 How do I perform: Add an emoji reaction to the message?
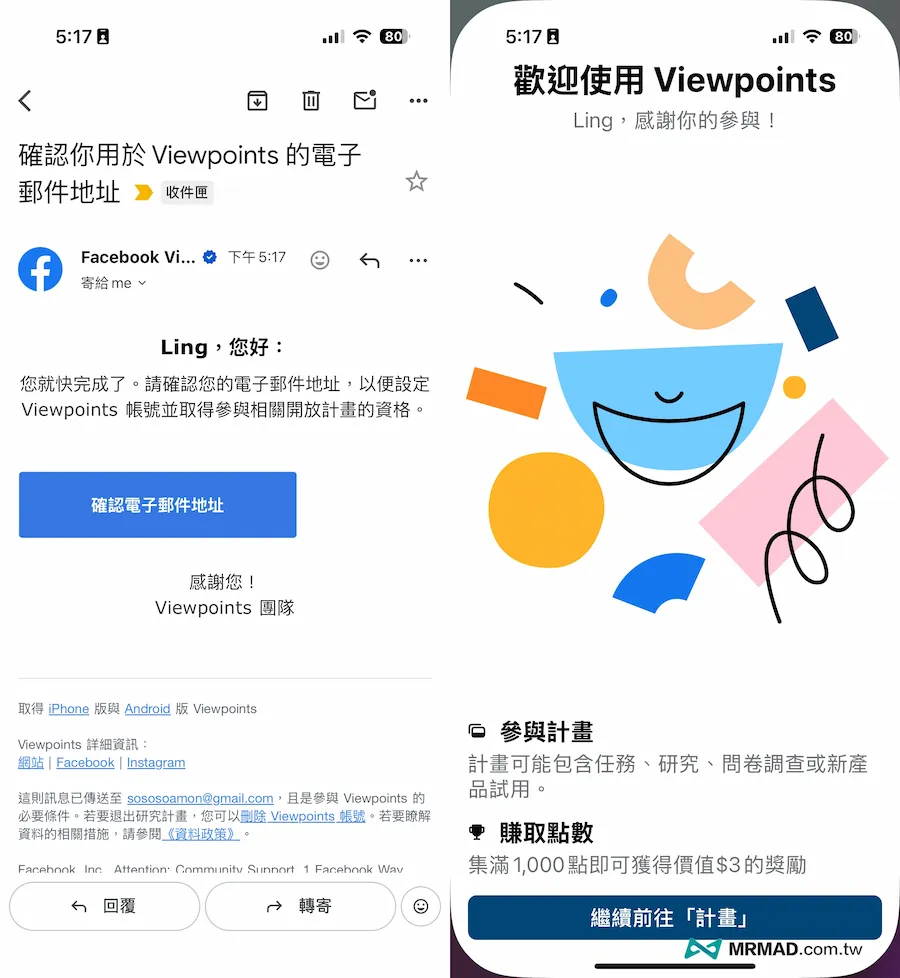319,259
